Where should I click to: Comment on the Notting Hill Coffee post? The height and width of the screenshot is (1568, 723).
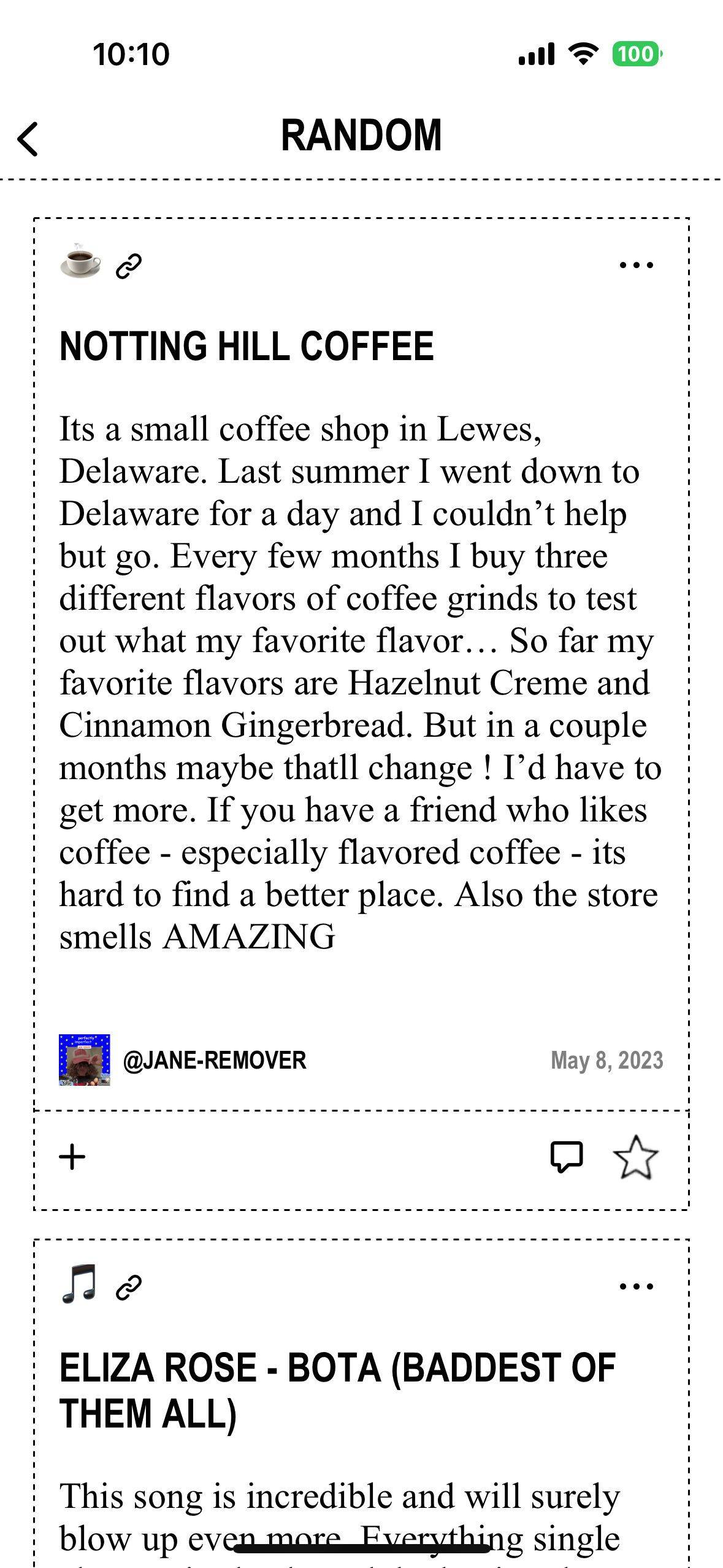click(x=566, y=1157)
